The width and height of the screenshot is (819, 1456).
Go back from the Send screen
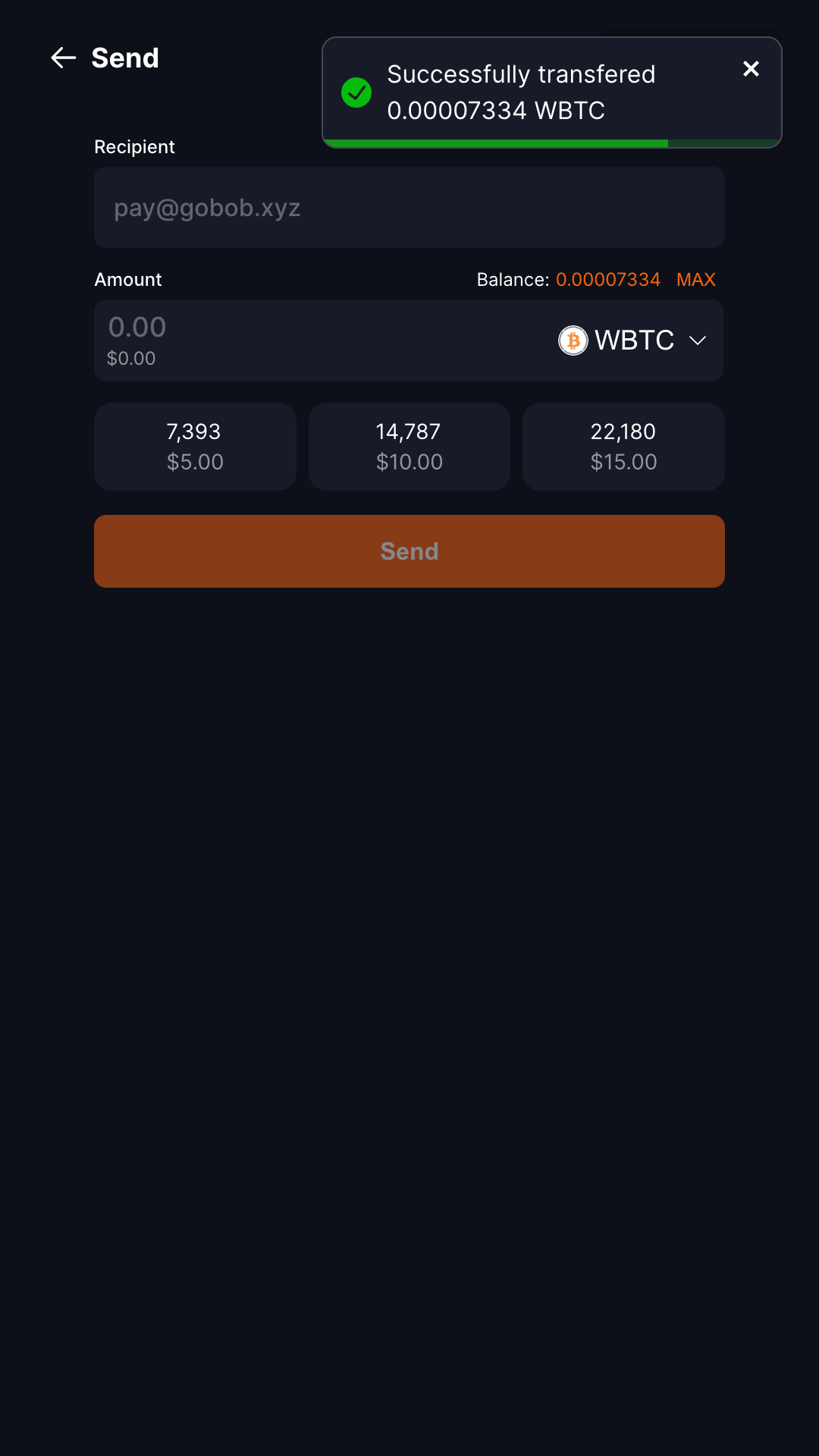(x=64, y=58)
